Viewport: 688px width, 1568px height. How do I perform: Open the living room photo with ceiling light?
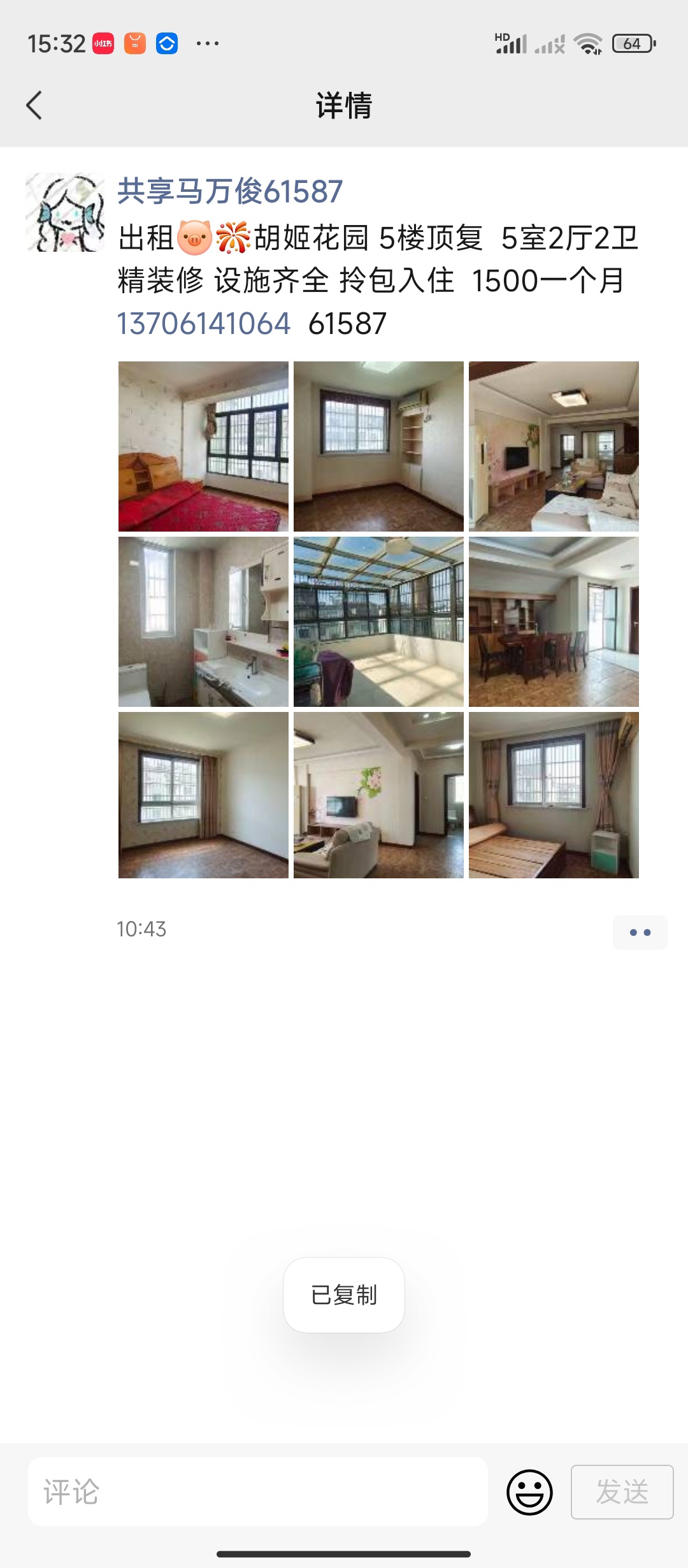point(554,446)
